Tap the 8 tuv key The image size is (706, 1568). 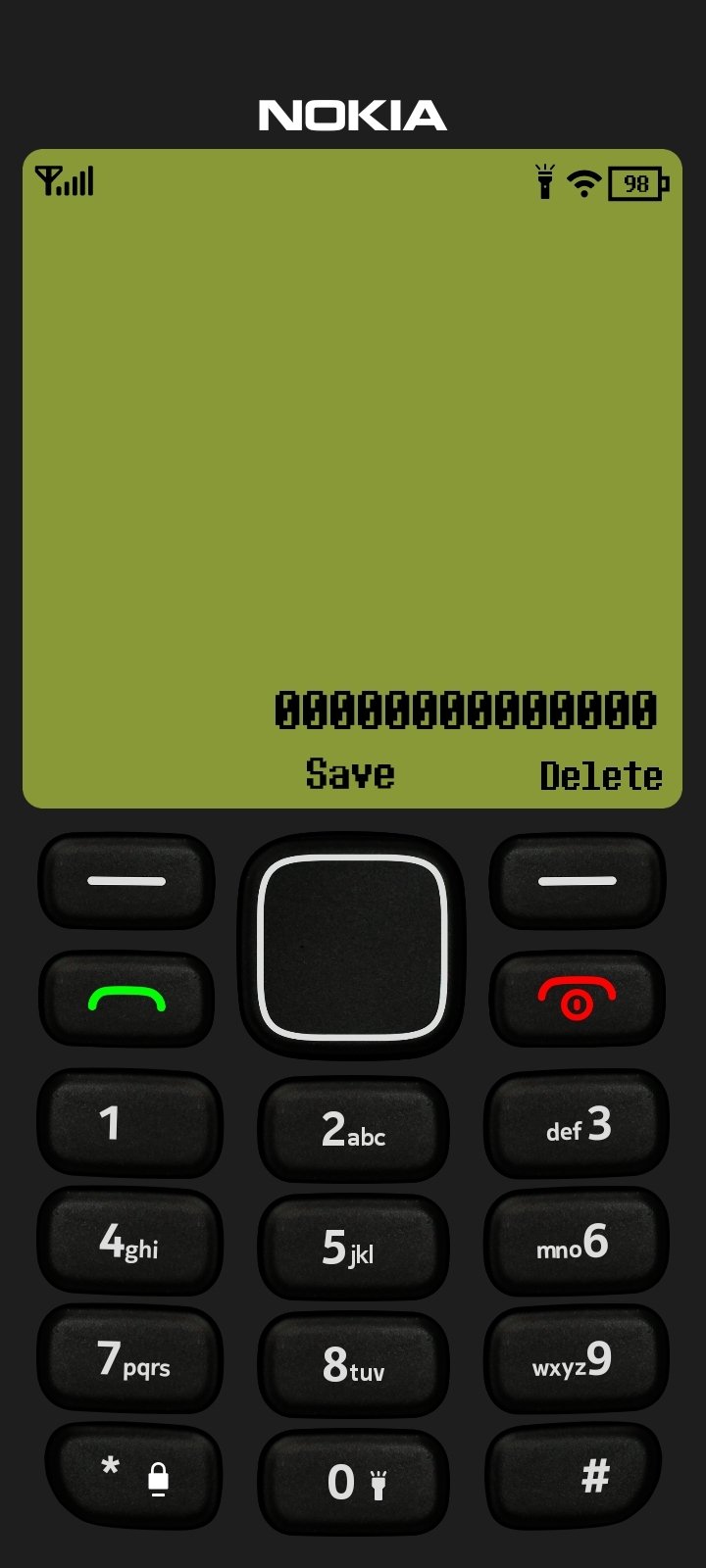pos(353,1365)
